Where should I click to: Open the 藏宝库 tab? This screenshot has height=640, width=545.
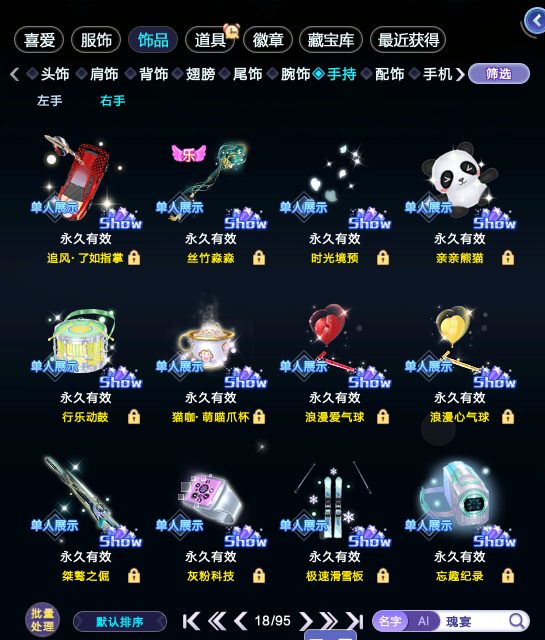point(331,40)
